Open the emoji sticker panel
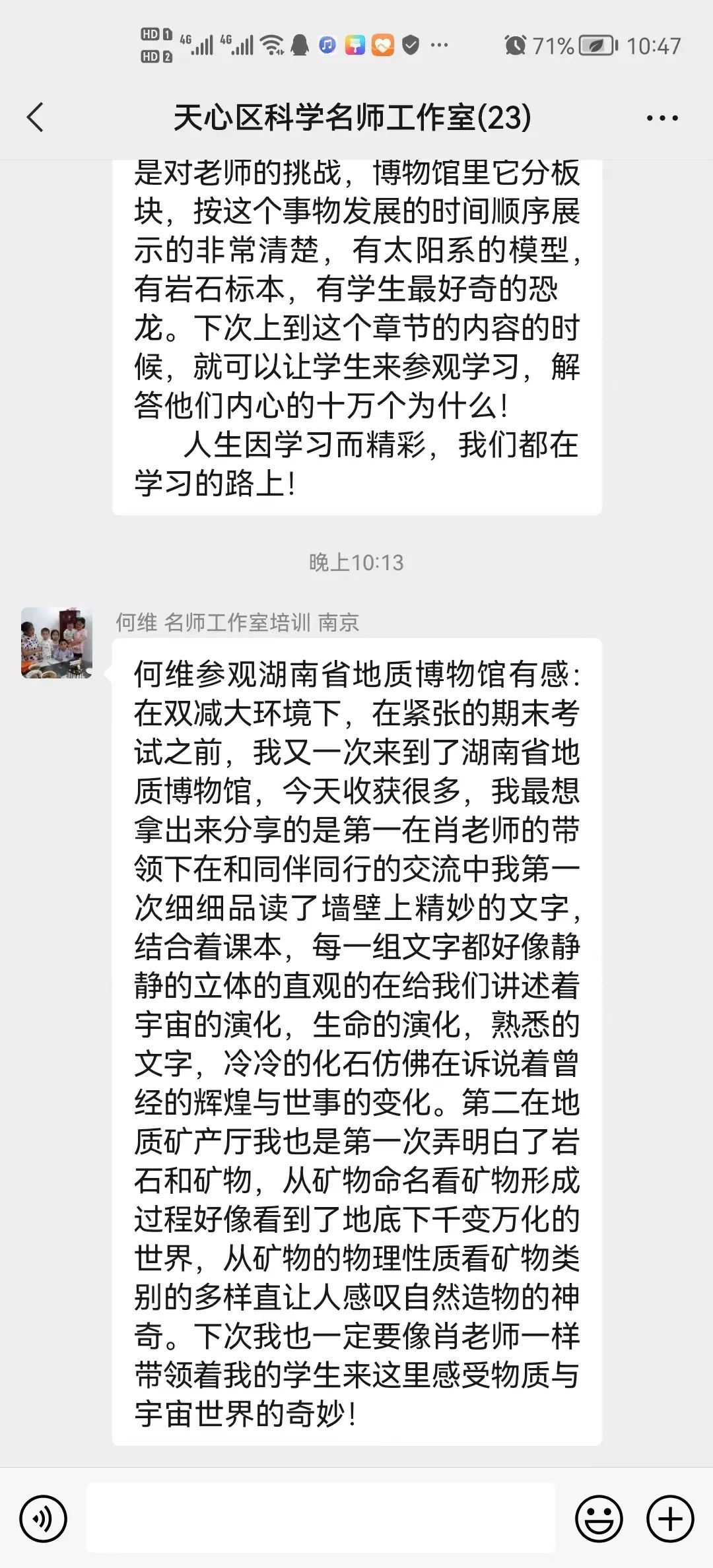 coord(599,1519)
